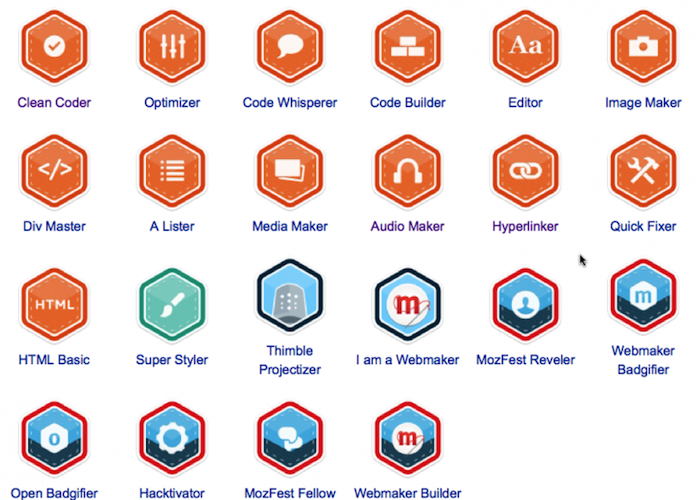Open the Clean Coder badge
The width and height of the screenshot is (700, 500).
coord(53,46)
